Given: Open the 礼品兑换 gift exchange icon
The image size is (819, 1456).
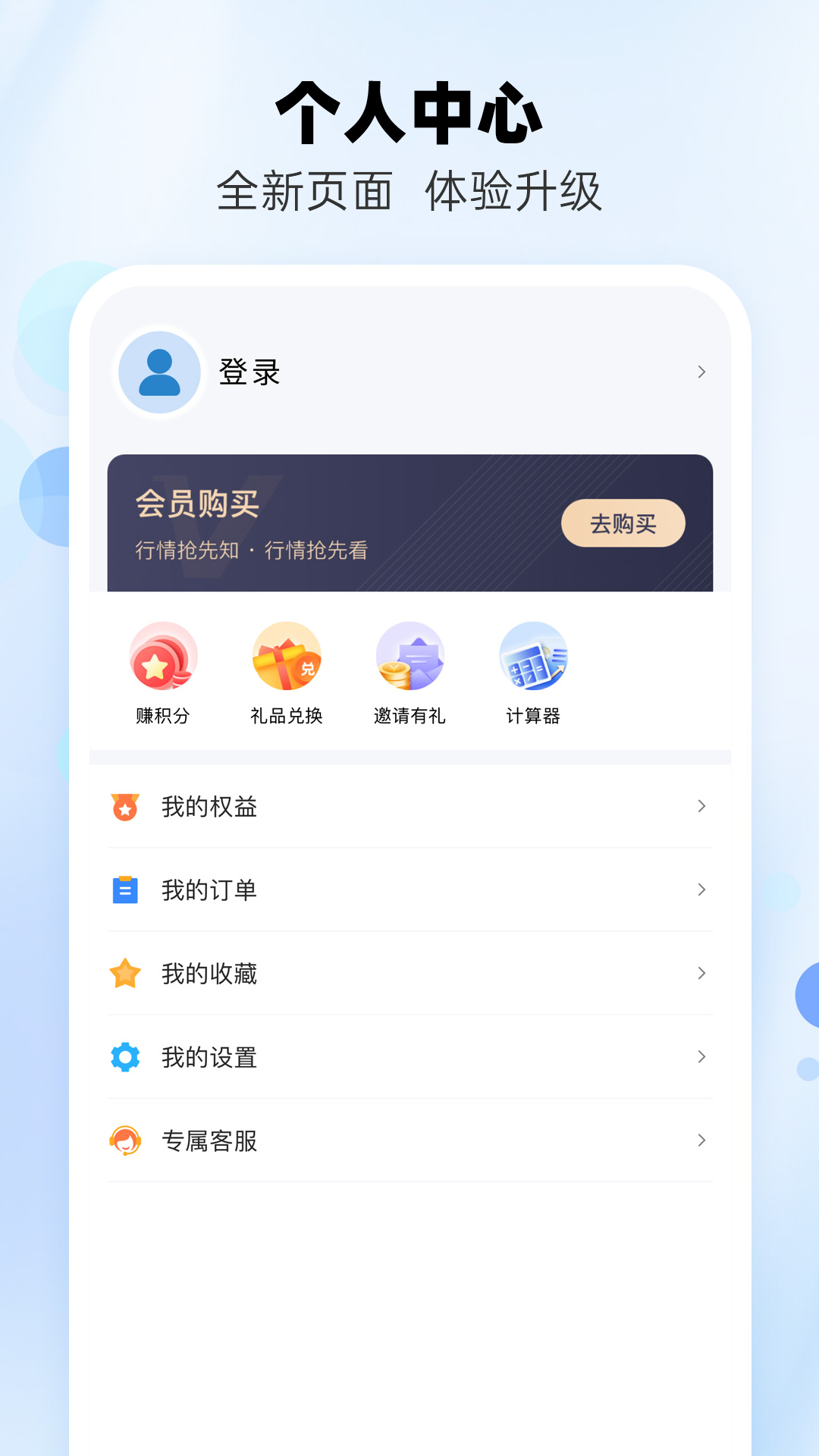Looking at the screenshot, I should coord(286,656).
